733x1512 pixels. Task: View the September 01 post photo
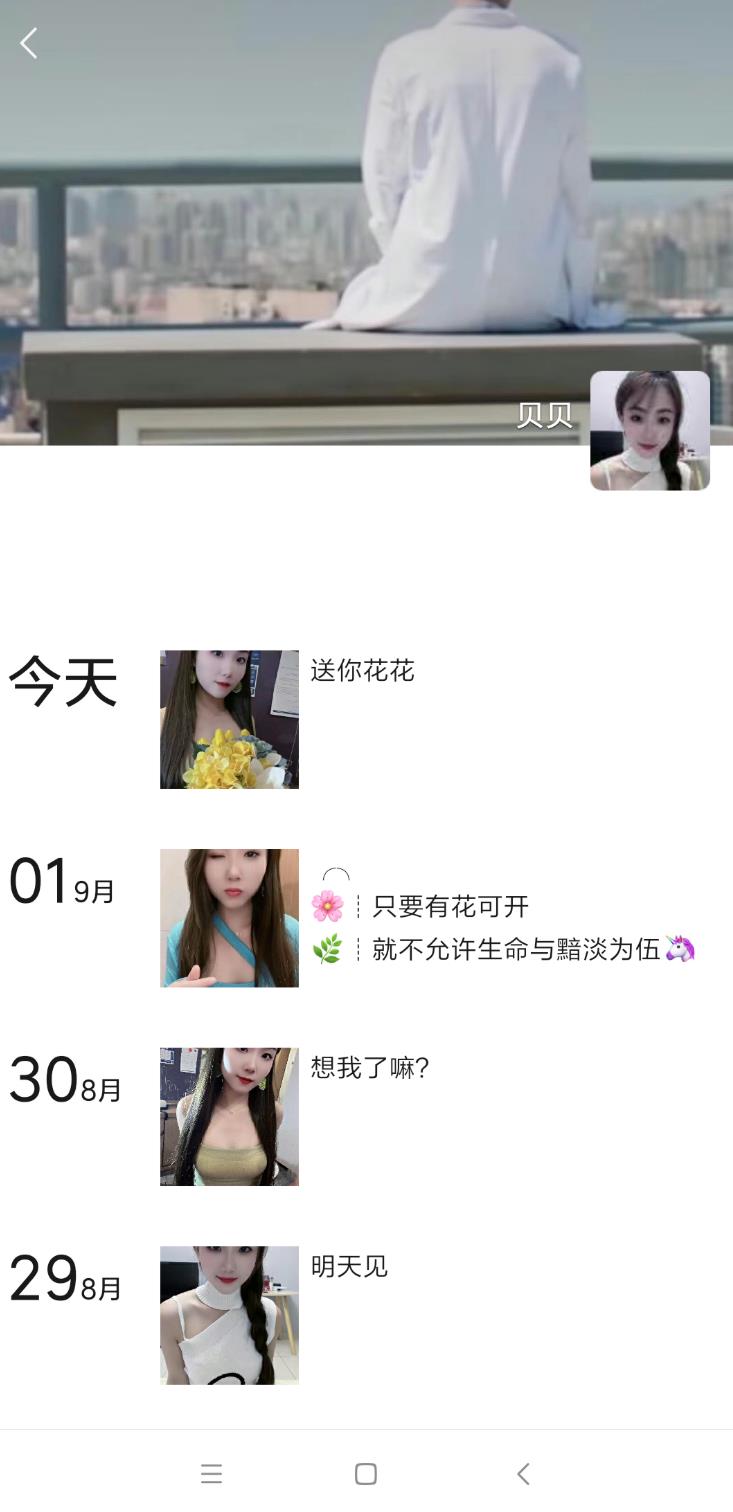(229, 918)
